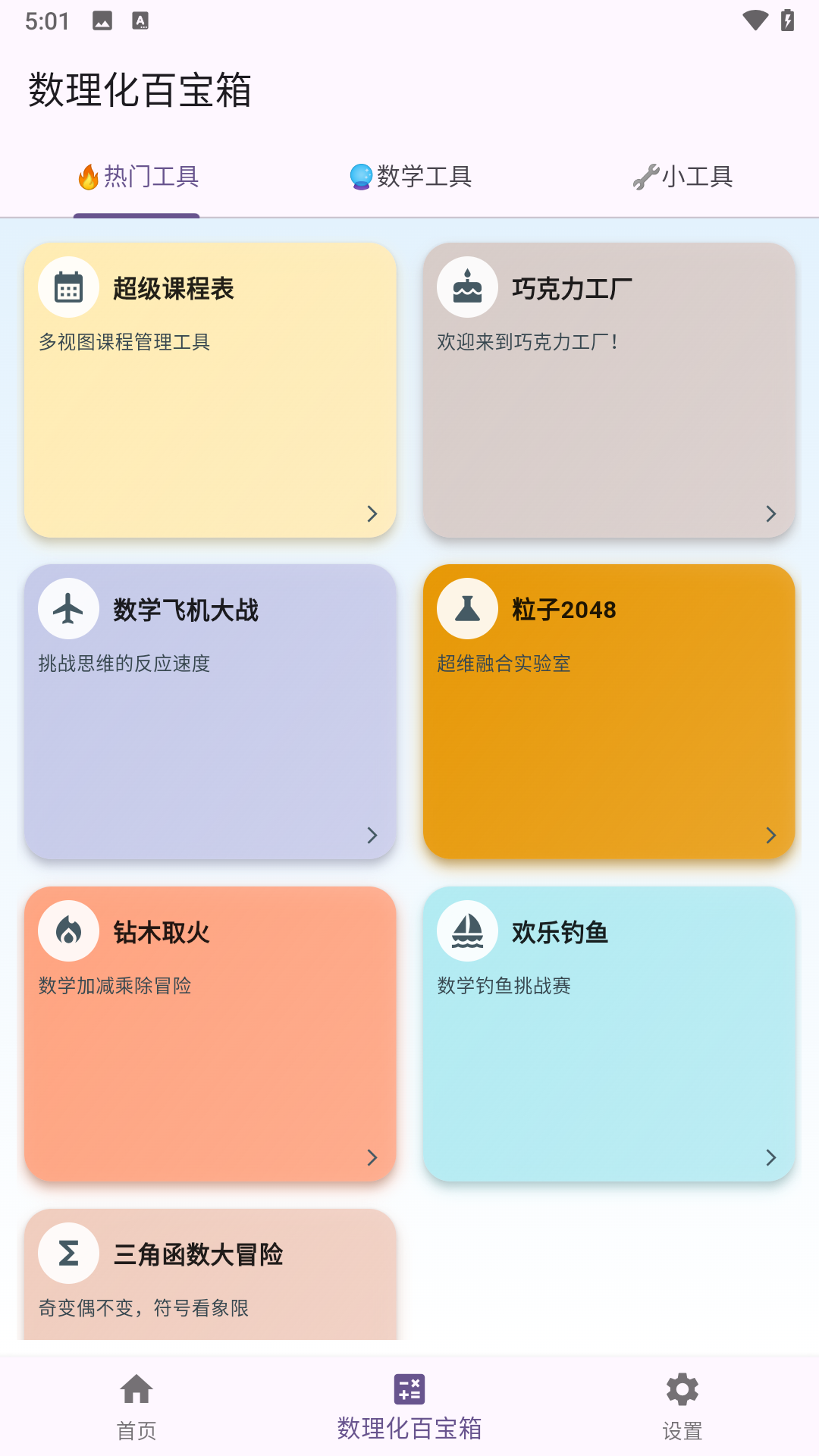Tap the sailboat icon on 欢乐钓鱼 card
Screen dimensions: 819x1456
point(468,930)
